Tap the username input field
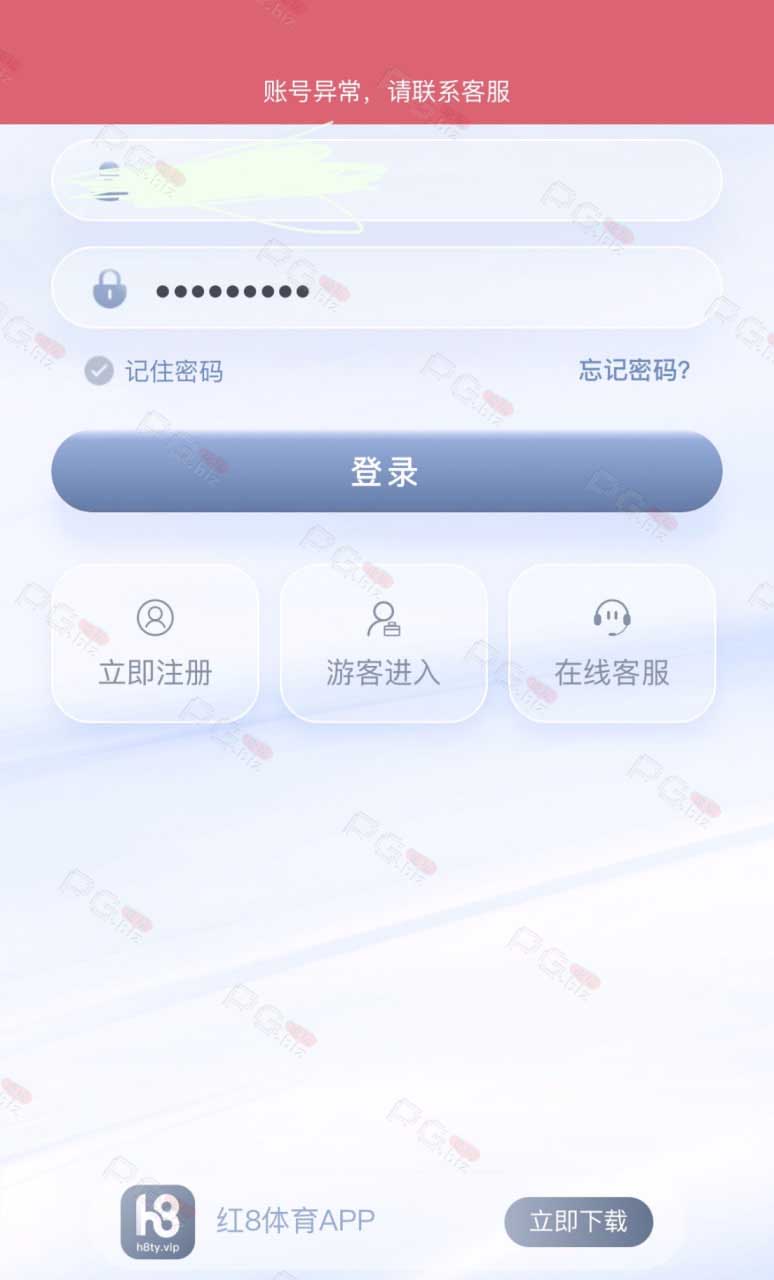774x1280 pixels. (386, 180)
